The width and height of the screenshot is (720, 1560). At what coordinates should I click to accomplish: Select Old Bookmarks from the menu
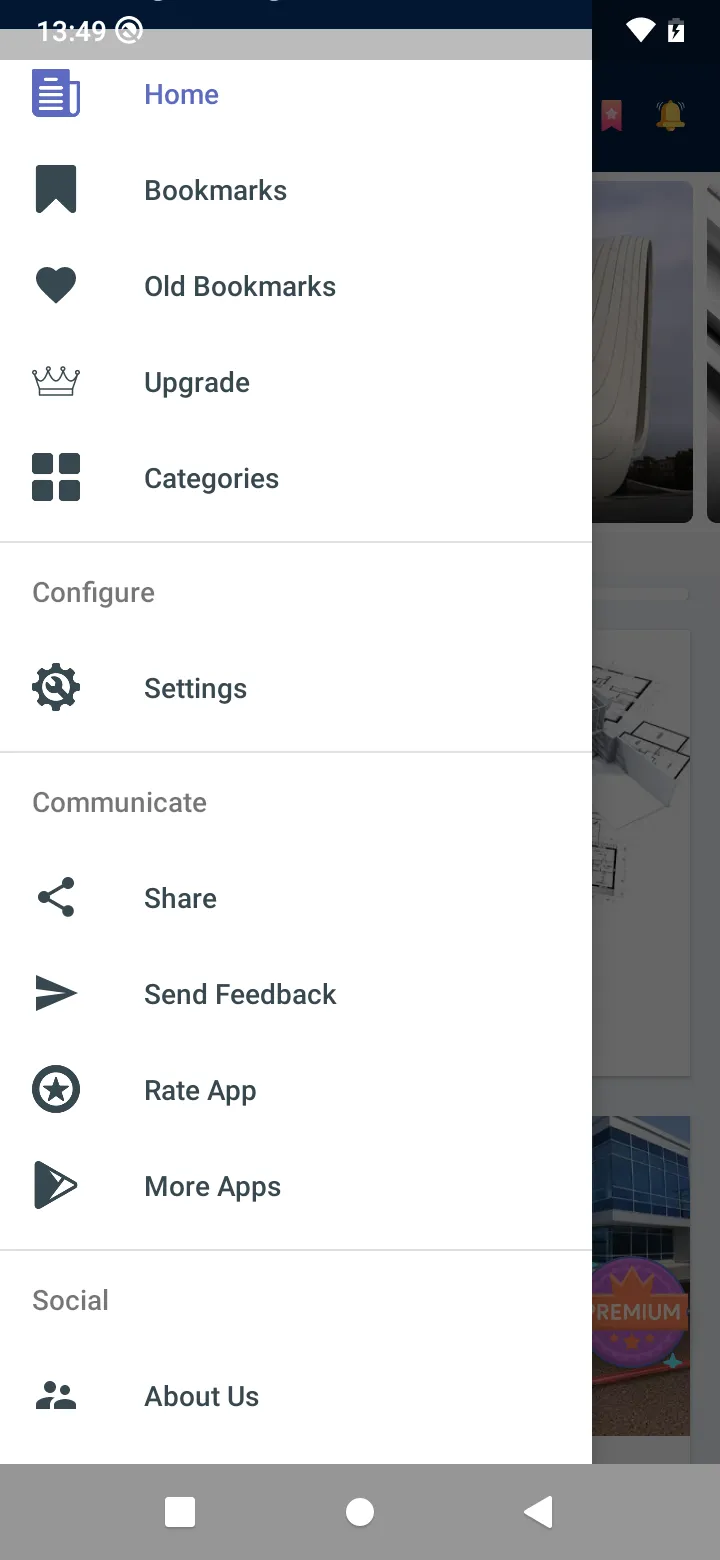[x=240, y=285]
